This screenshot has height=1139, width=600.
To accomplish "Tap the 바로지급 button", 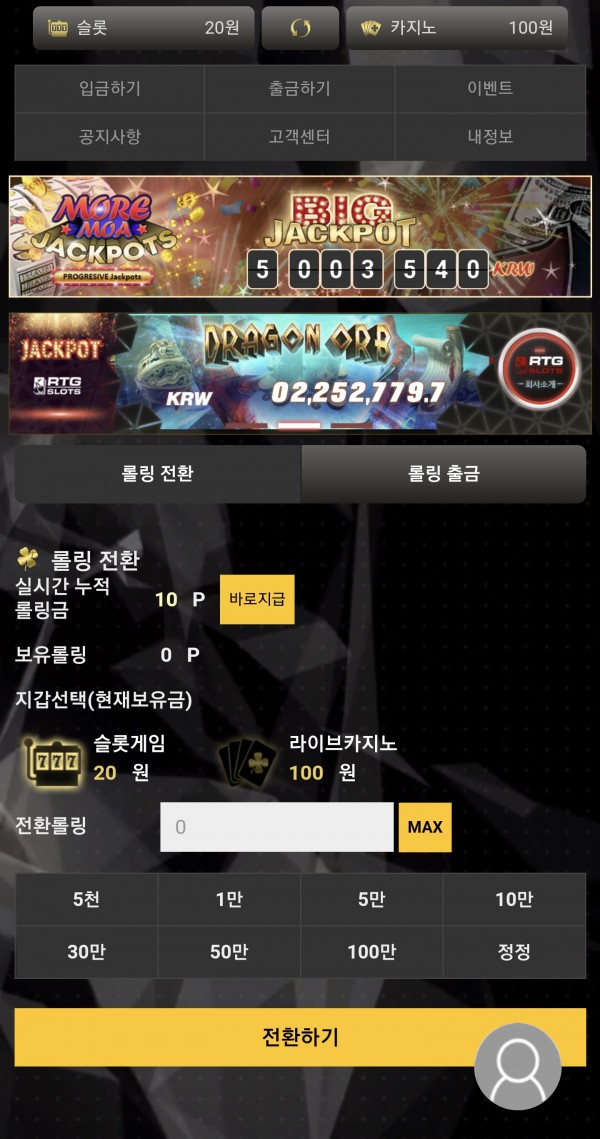I will coord(257,599).
